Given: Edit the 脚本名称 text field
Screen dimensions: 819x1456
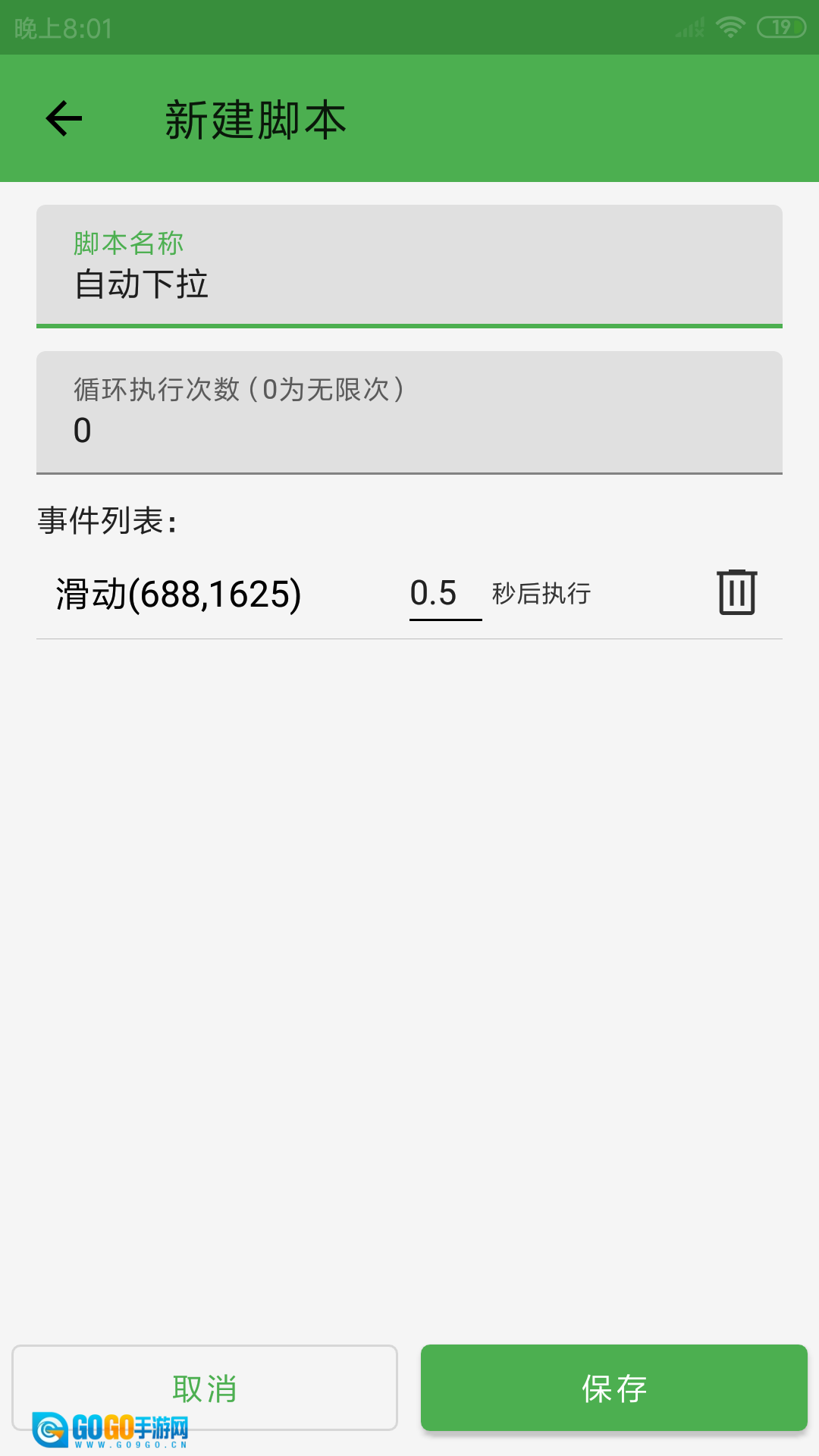Looking at the screenshot, I should click(x=409, y=284).
